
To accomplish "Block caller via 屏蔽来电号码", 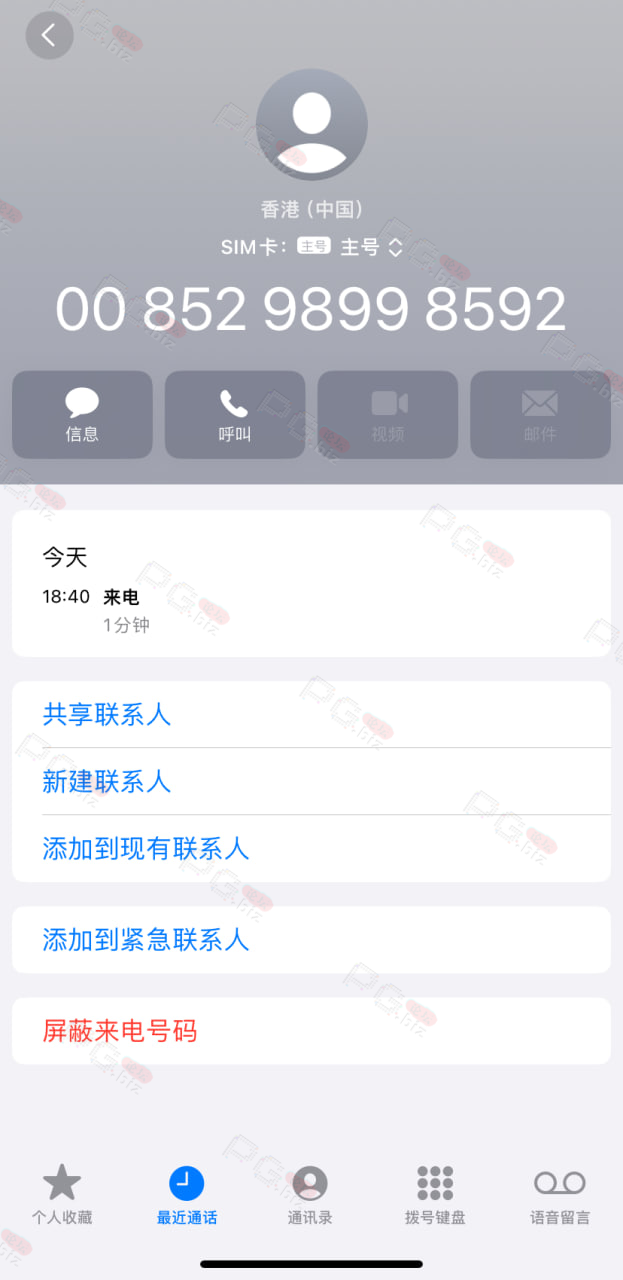I will point(311,1031).
